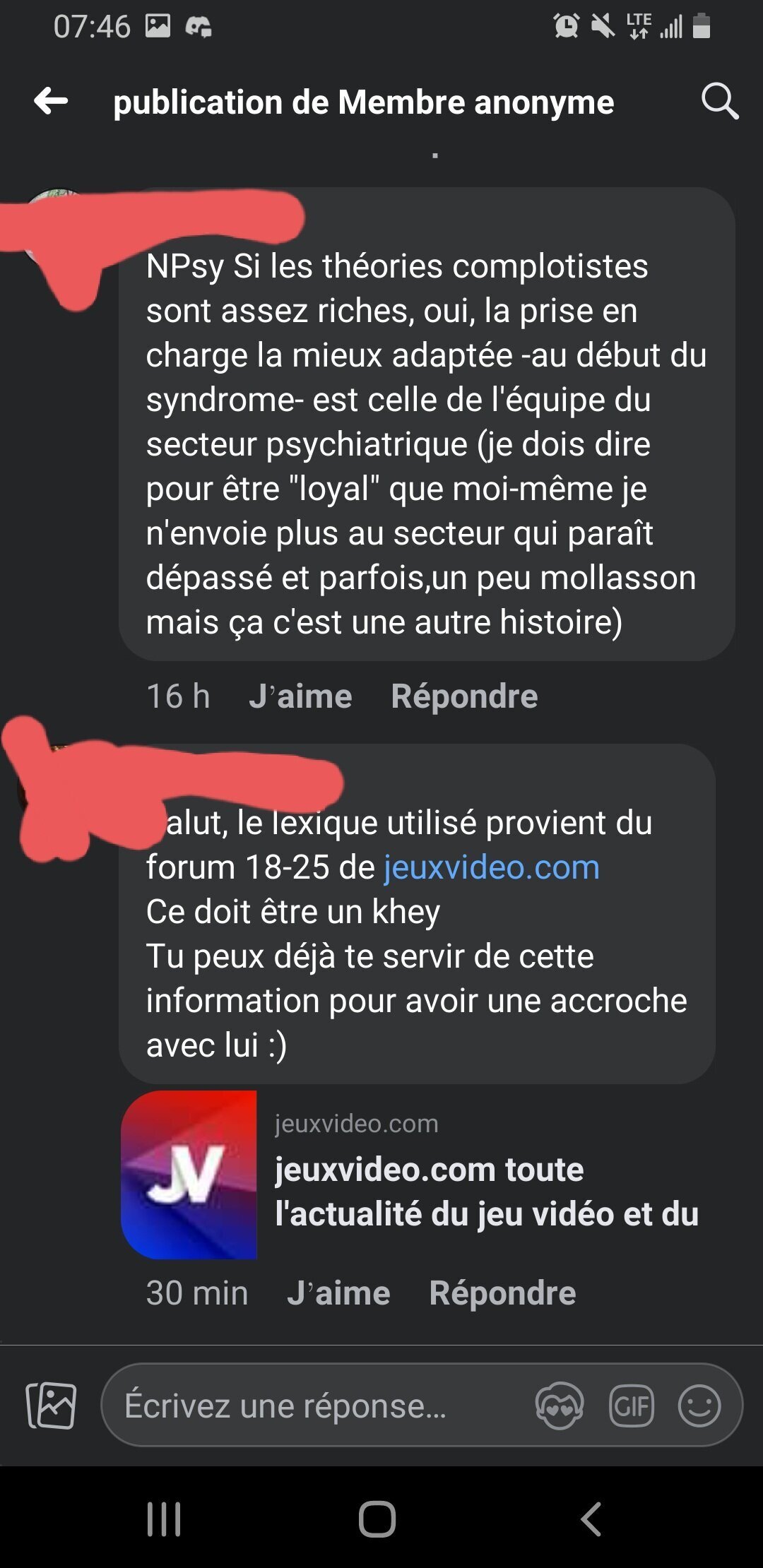Tap the system home button
The image size is (763, 1568).
(377, 1519)
